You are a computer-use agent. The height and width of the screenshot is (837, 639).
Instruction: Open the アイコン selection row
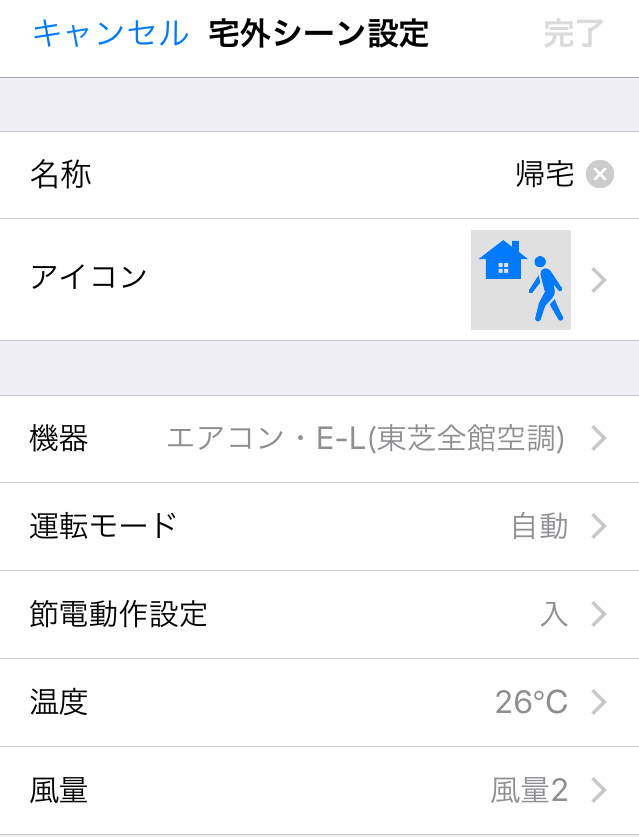pyautogui.click(x=319, y=279)
